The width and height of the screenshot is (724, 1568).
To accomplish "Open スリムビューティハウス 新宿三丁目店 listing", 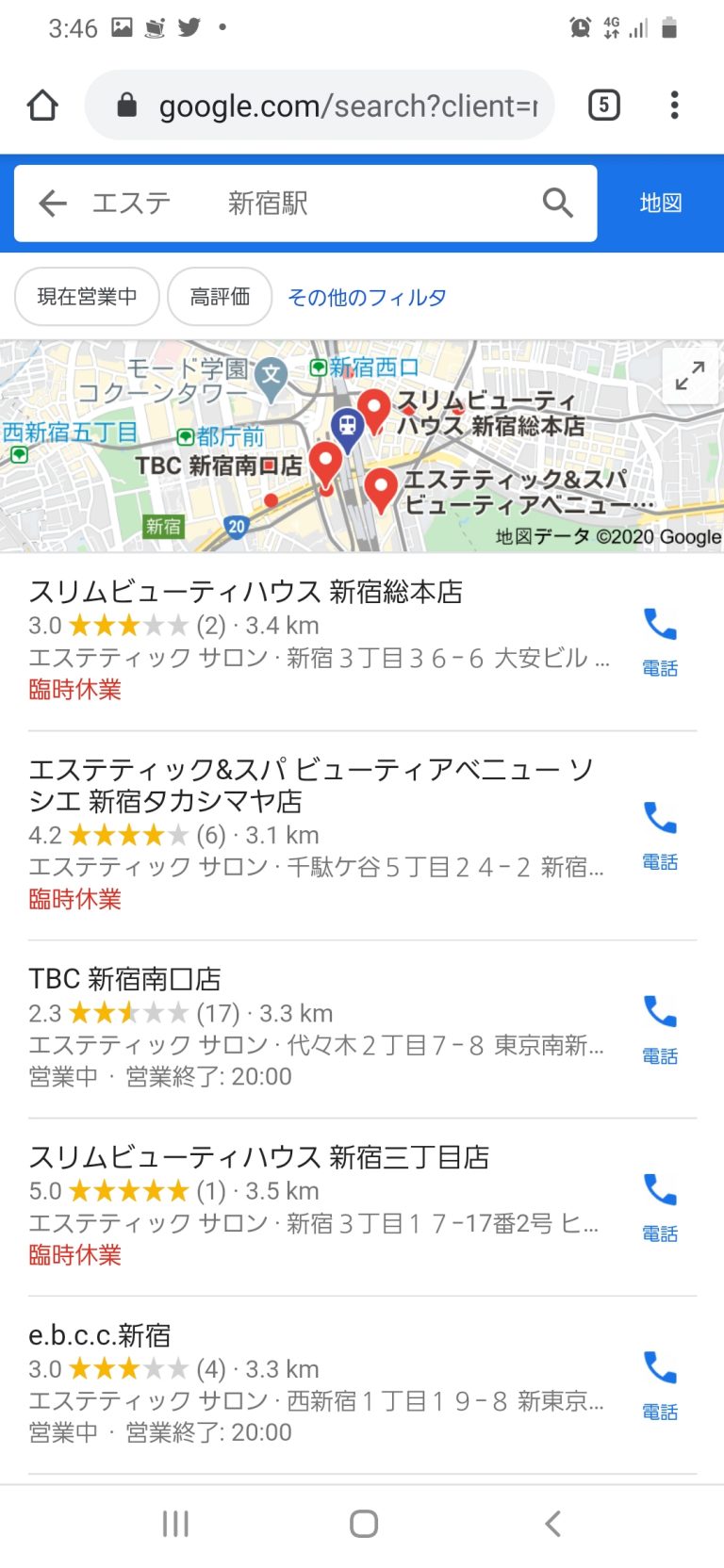I will (321, 1206).
